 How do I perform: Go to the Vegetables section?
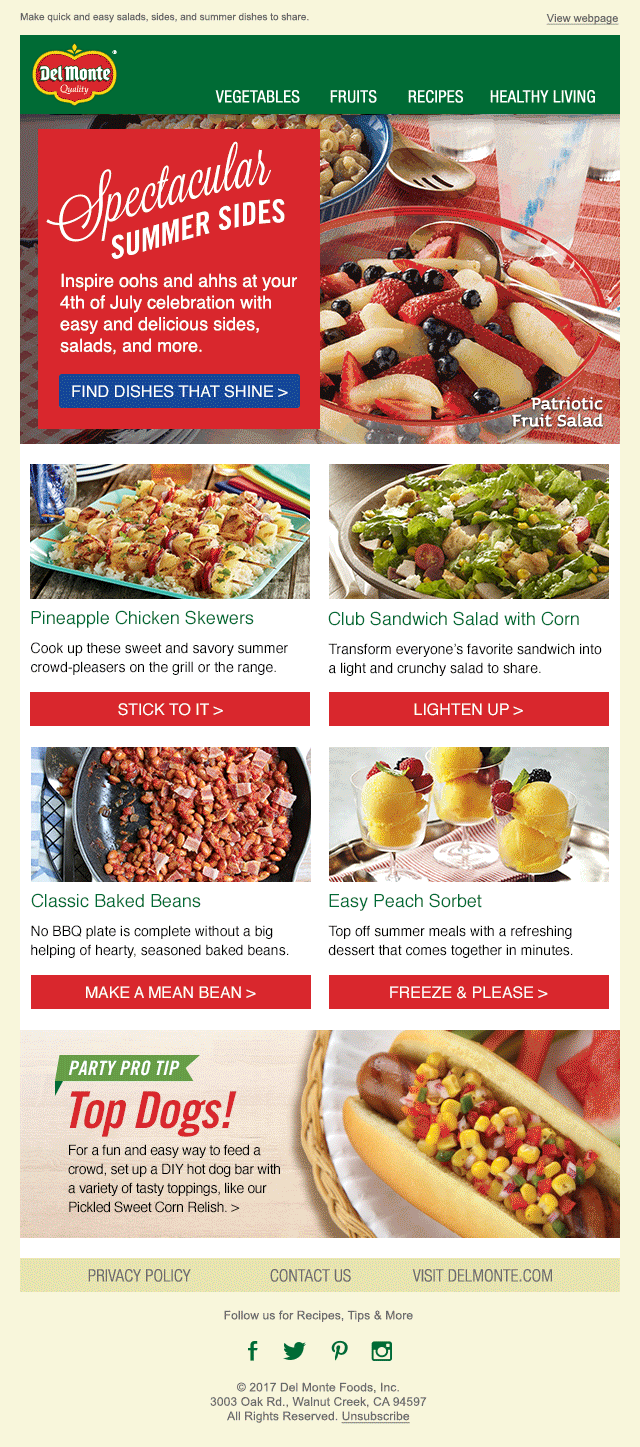[257, 97]
